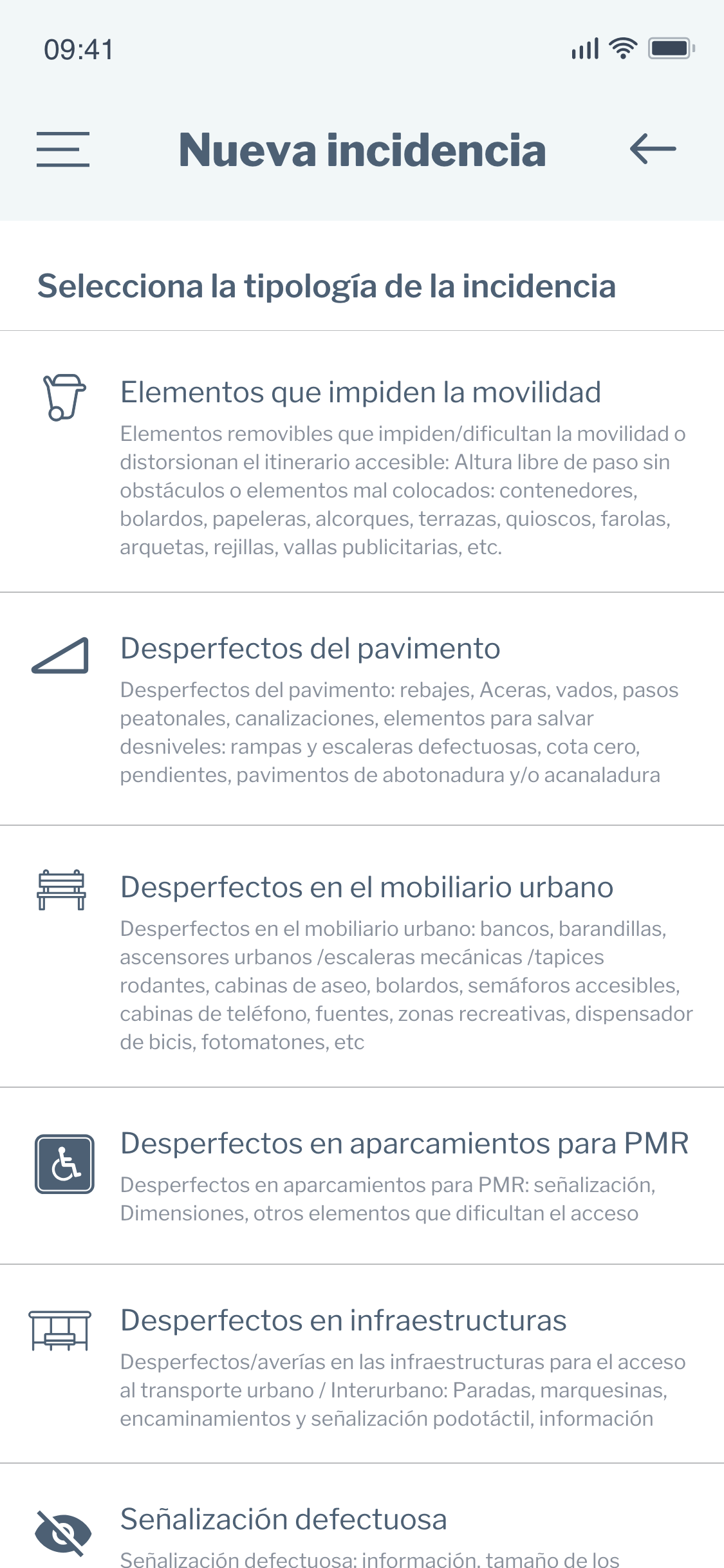The width and height of the screenshot is (724, 1568).
Task: Go back using the arrow icon
Action: coord(653,149)
